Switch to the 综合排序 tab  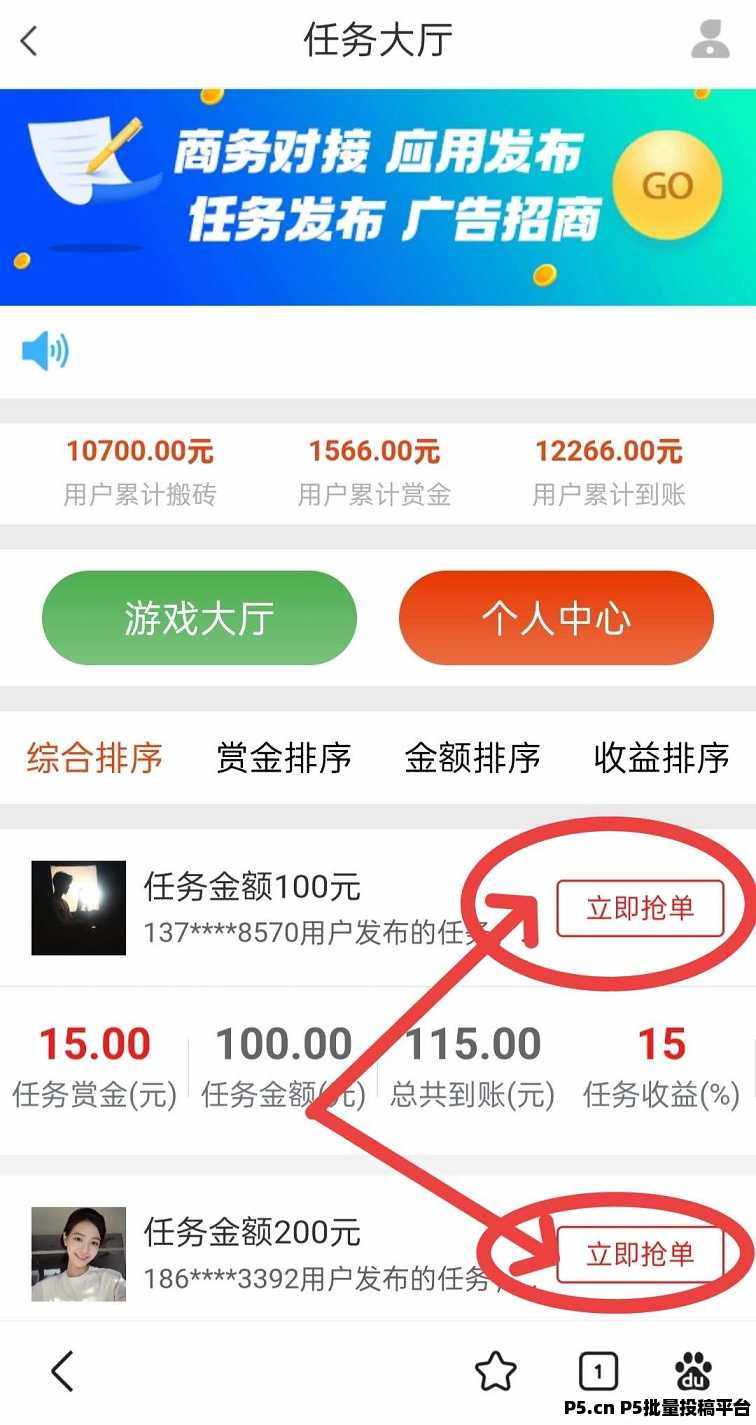95,758
